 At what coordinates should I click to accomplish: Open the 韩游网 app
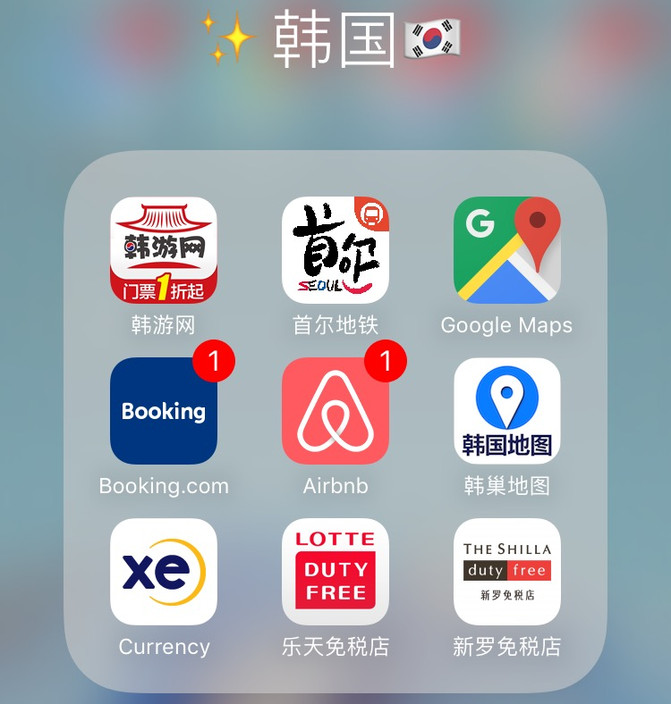[163, 250]
